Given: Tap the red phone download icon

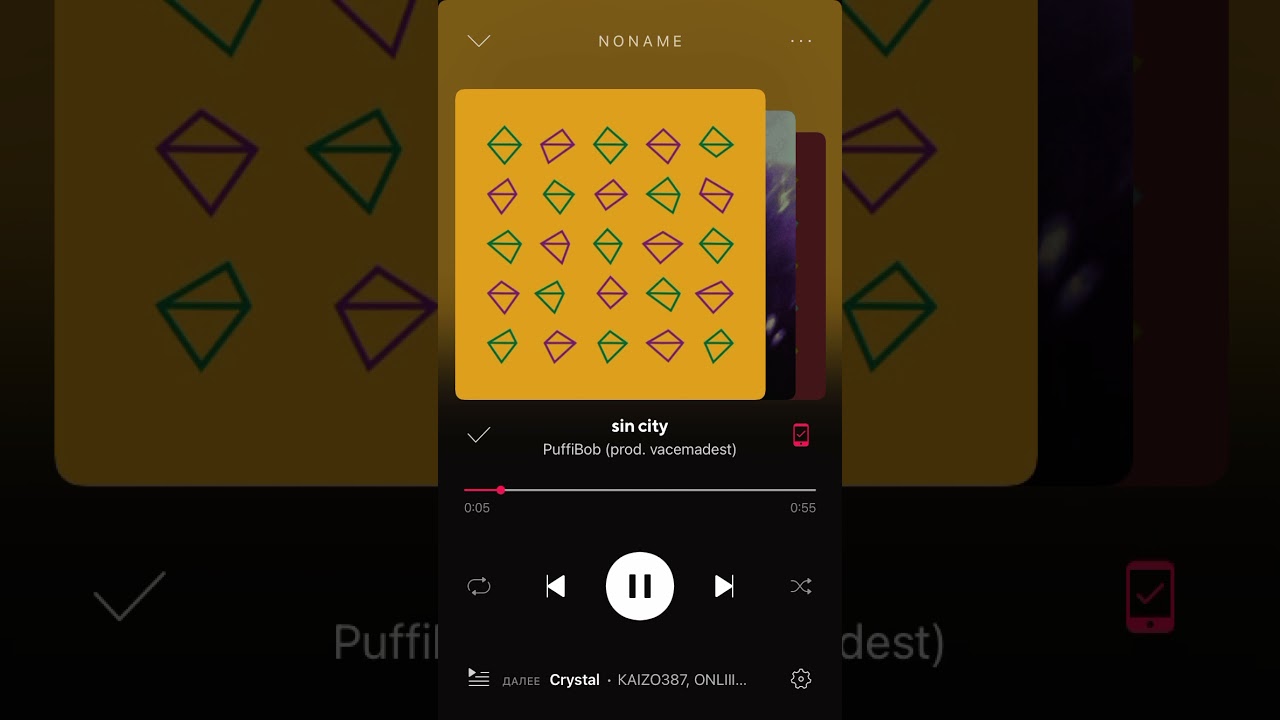Looking at the screenshot, I should (x=801, y=435).
